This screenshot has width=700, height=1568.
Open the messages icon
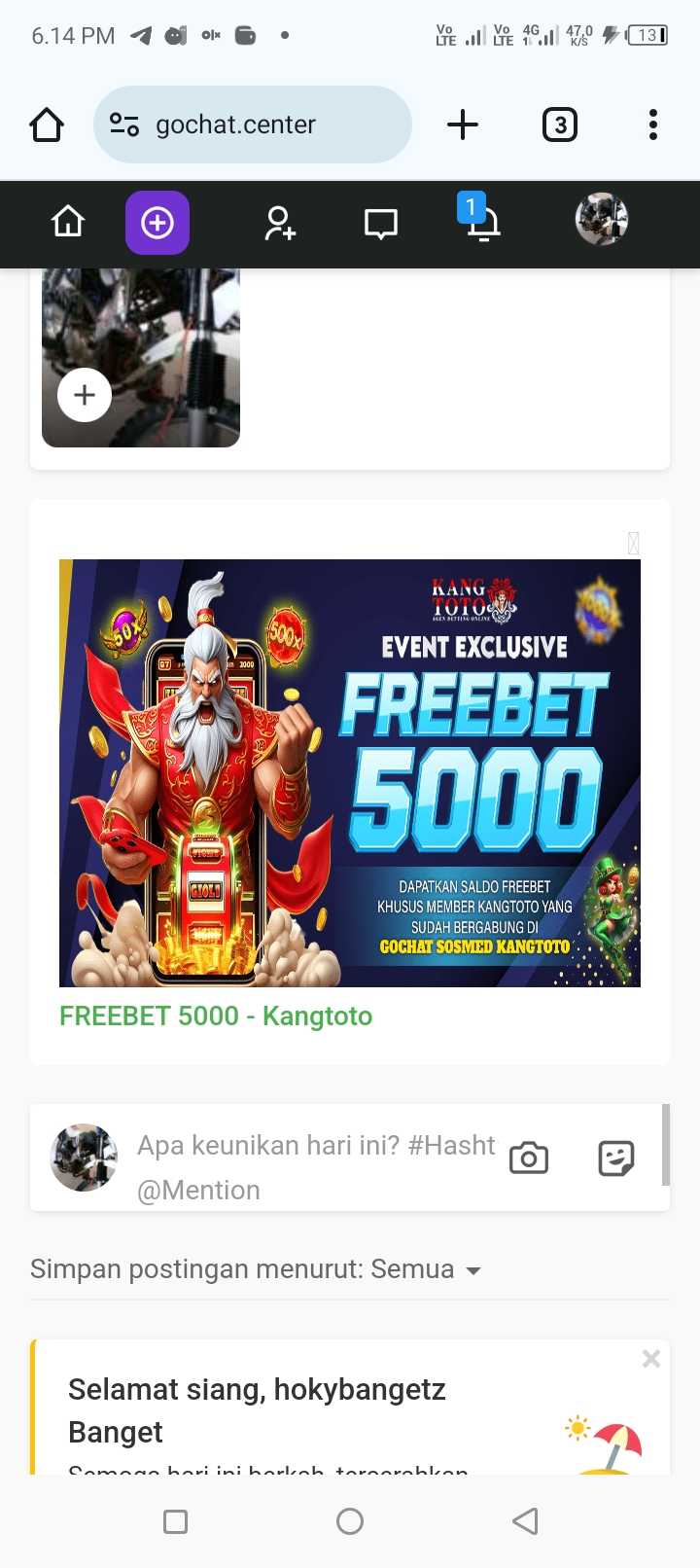tap(380, 224)
